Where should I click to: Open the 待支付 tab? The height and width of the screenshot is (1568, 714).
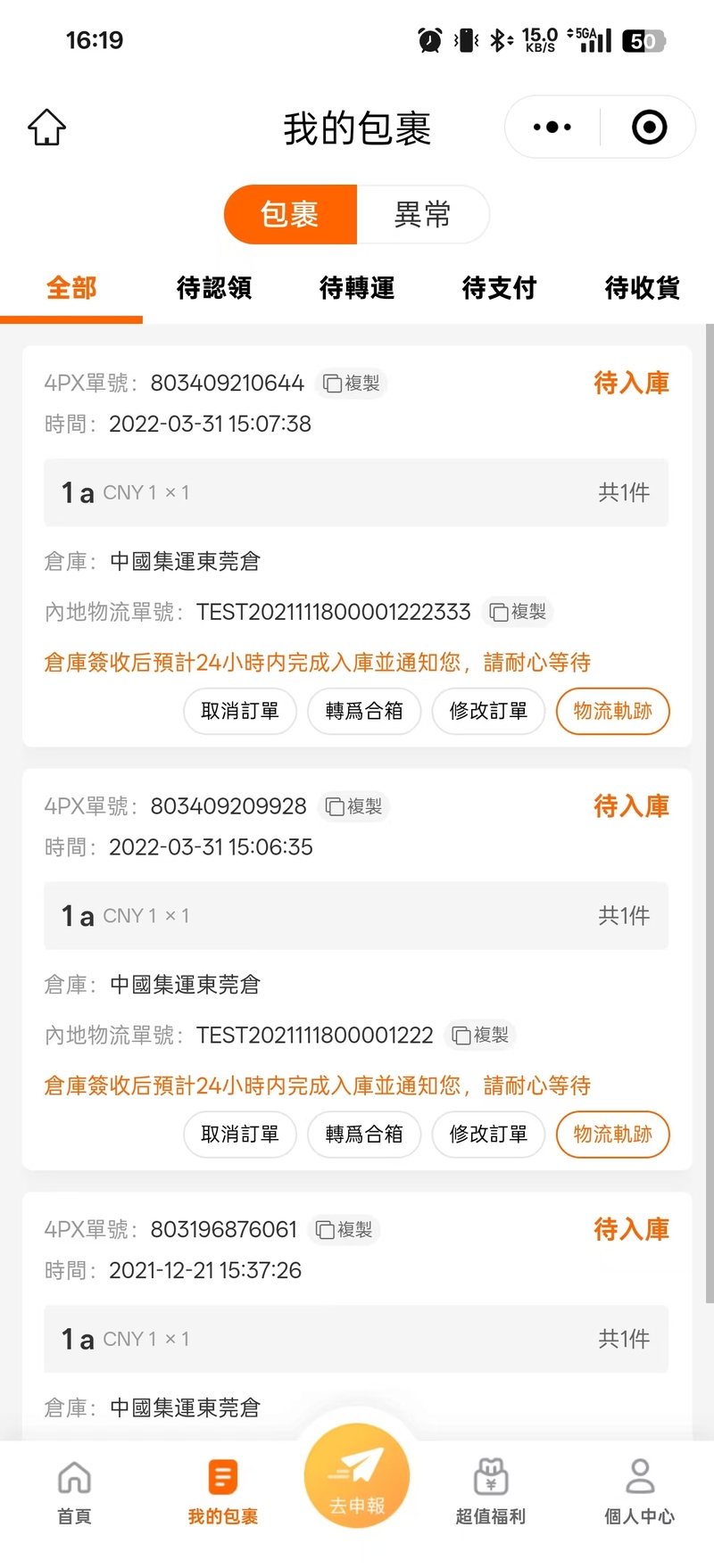pos(500,288)
